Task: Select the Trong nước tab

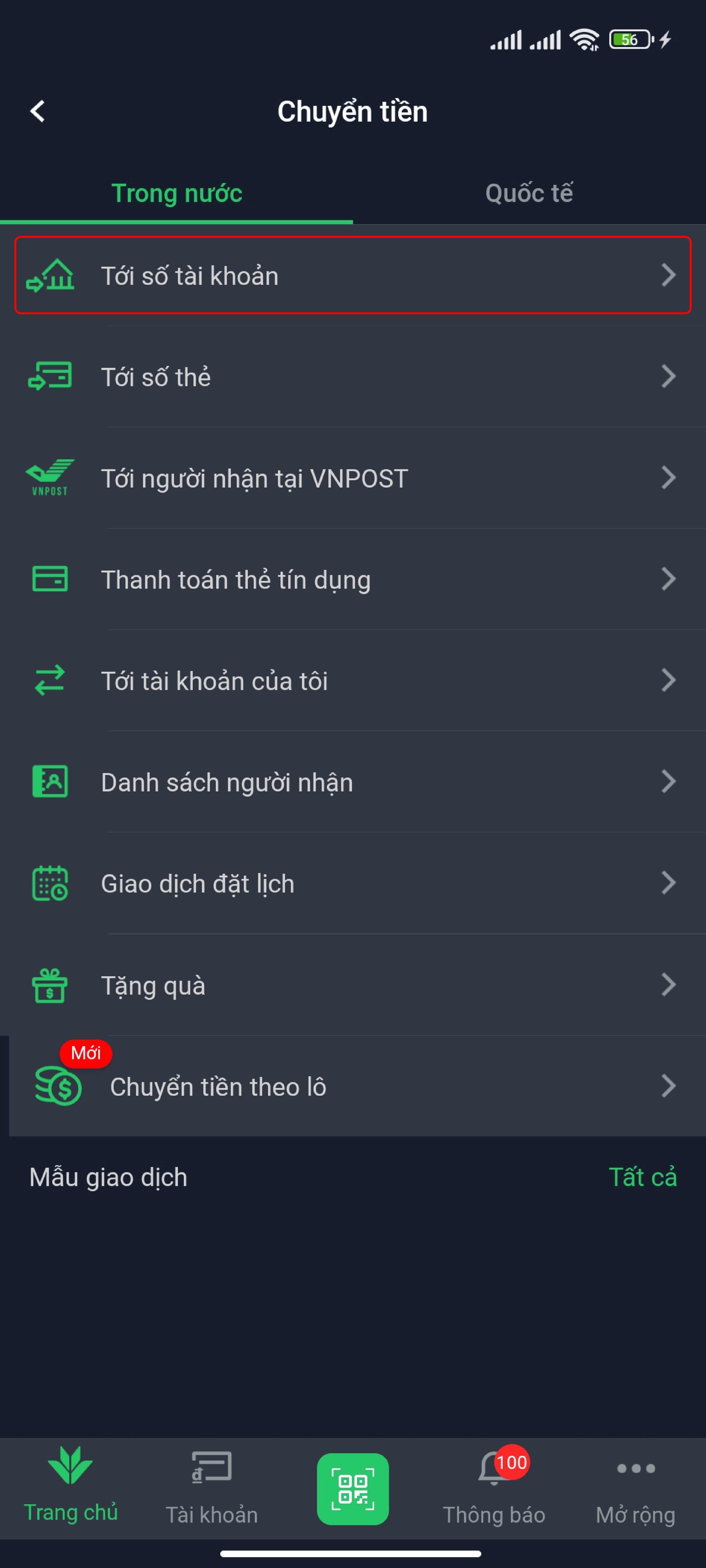Action: (x=177, y=193)
